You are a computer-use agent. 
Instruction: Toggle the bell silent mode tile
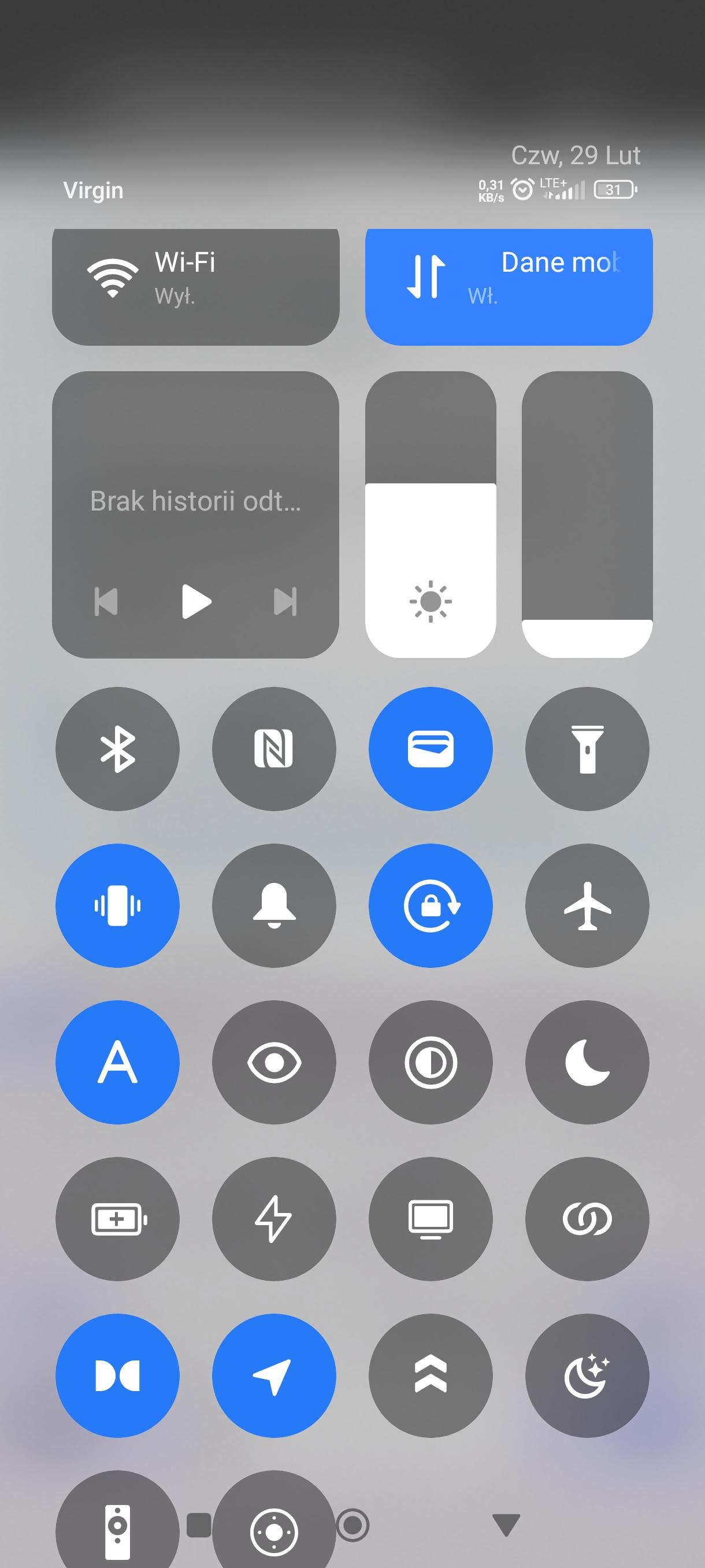(x=274, y=905)
